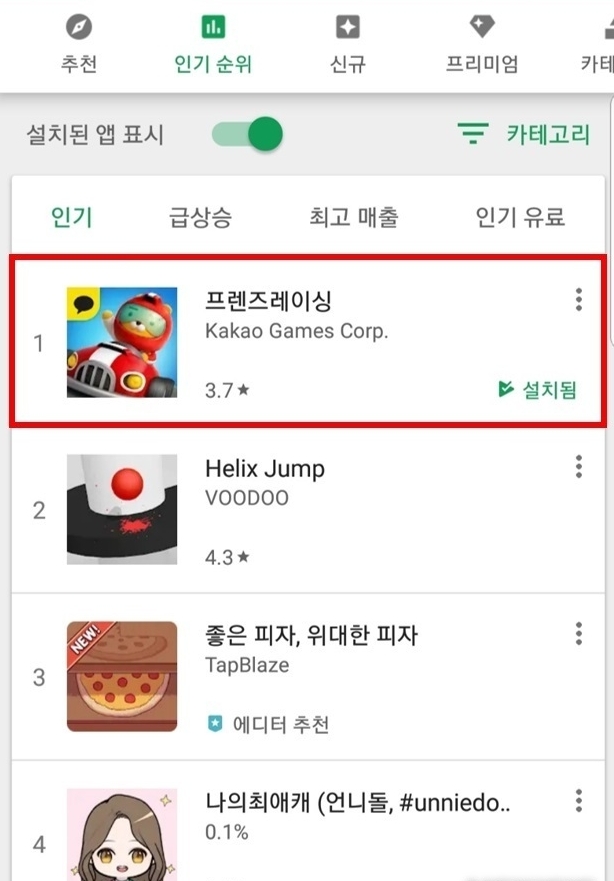
Task: Open overflow menu for 프렌즈레이싱
Action: click(578, 300)
